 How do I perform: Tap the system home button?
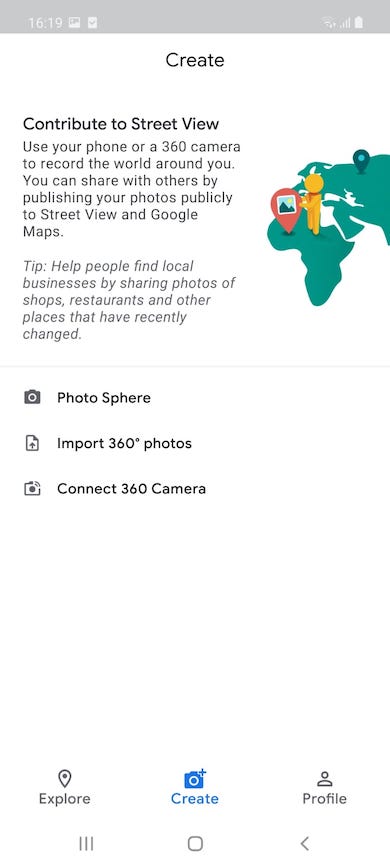[195, 843]
